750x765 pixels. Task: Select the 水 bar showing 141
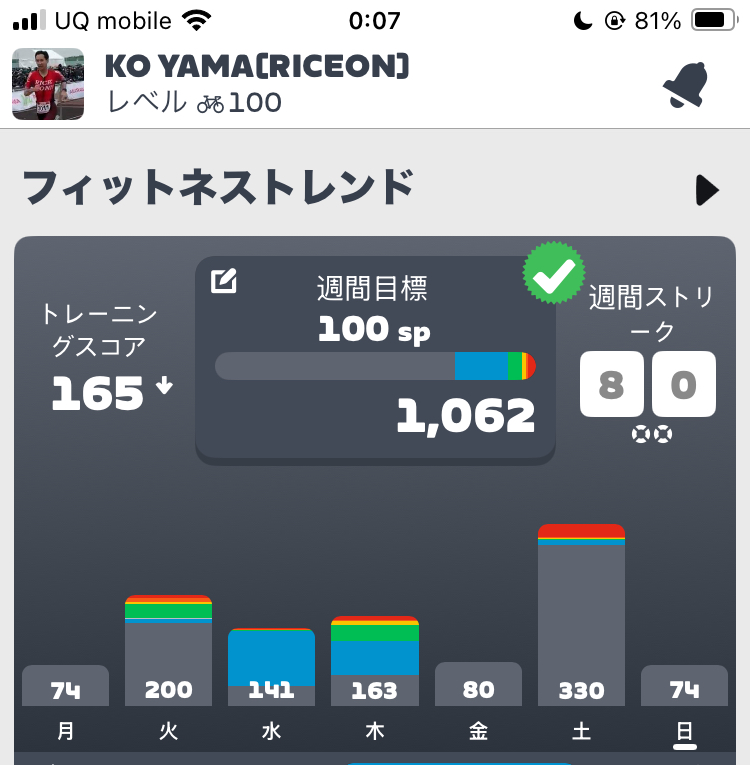[x=271, y=668]
